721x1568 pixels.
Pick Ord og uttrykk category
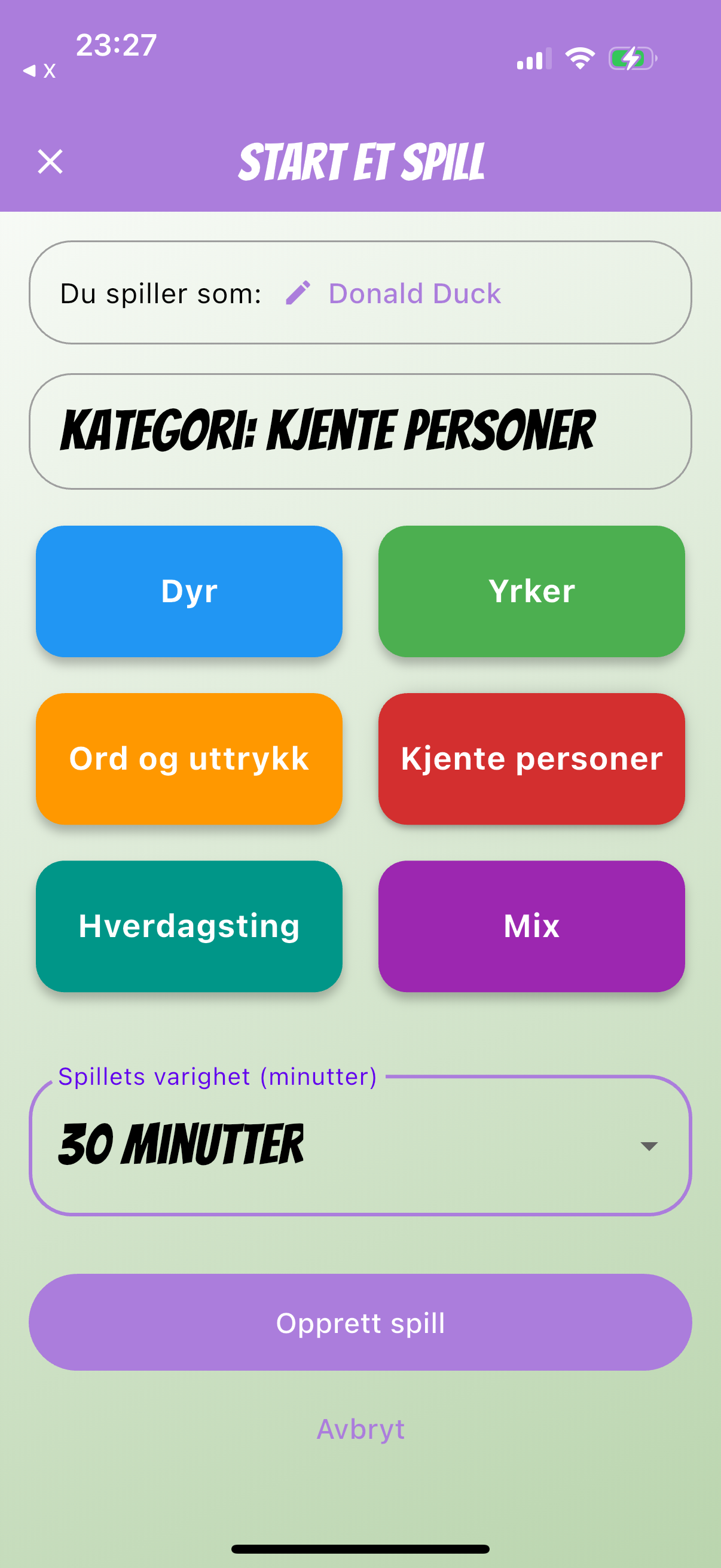pyautogui.click(x=188, y=758)
